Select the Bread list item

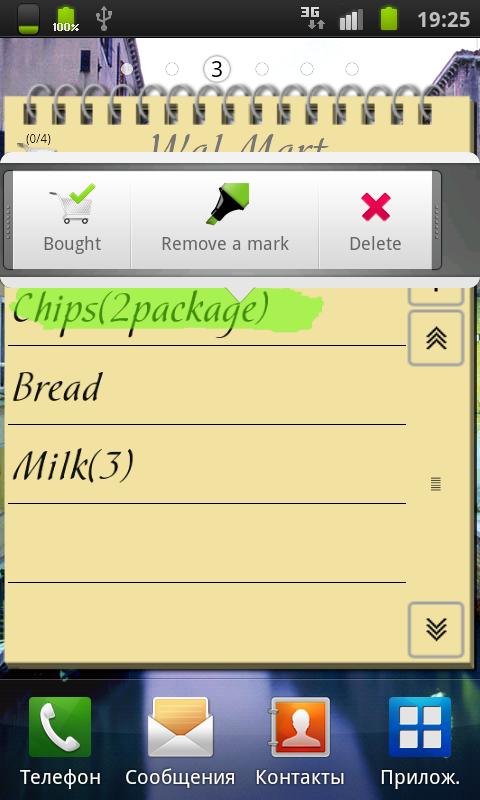[207, 386]
